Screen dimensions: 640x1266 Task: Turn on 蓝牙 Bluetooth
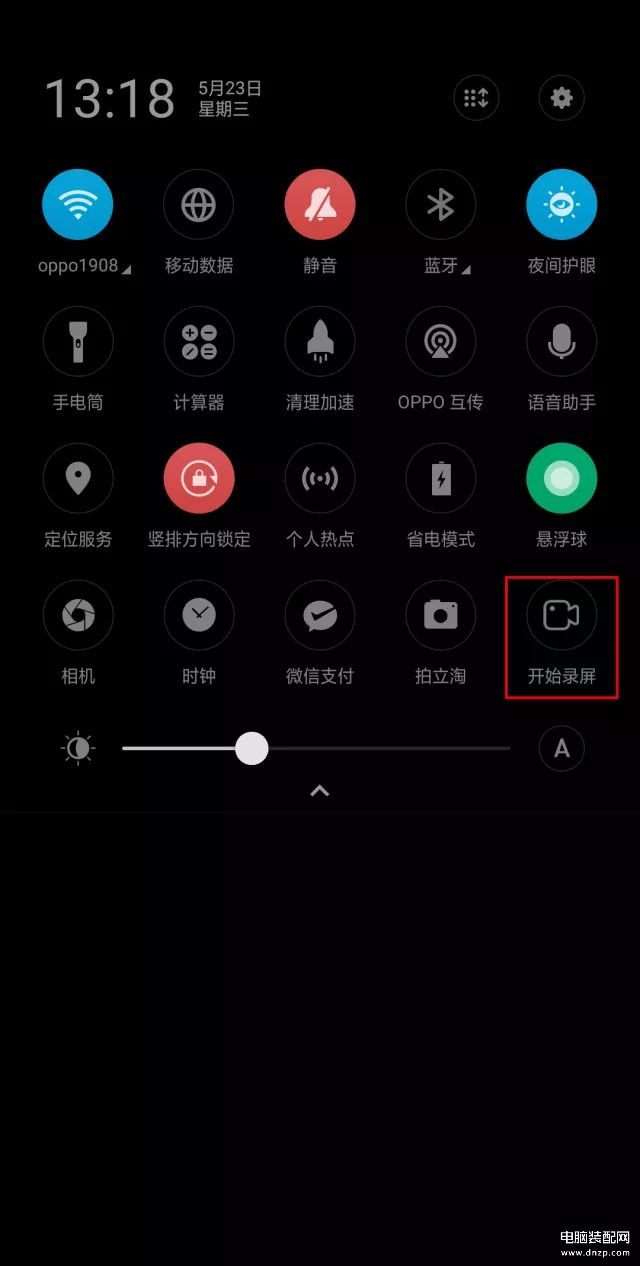440,205
